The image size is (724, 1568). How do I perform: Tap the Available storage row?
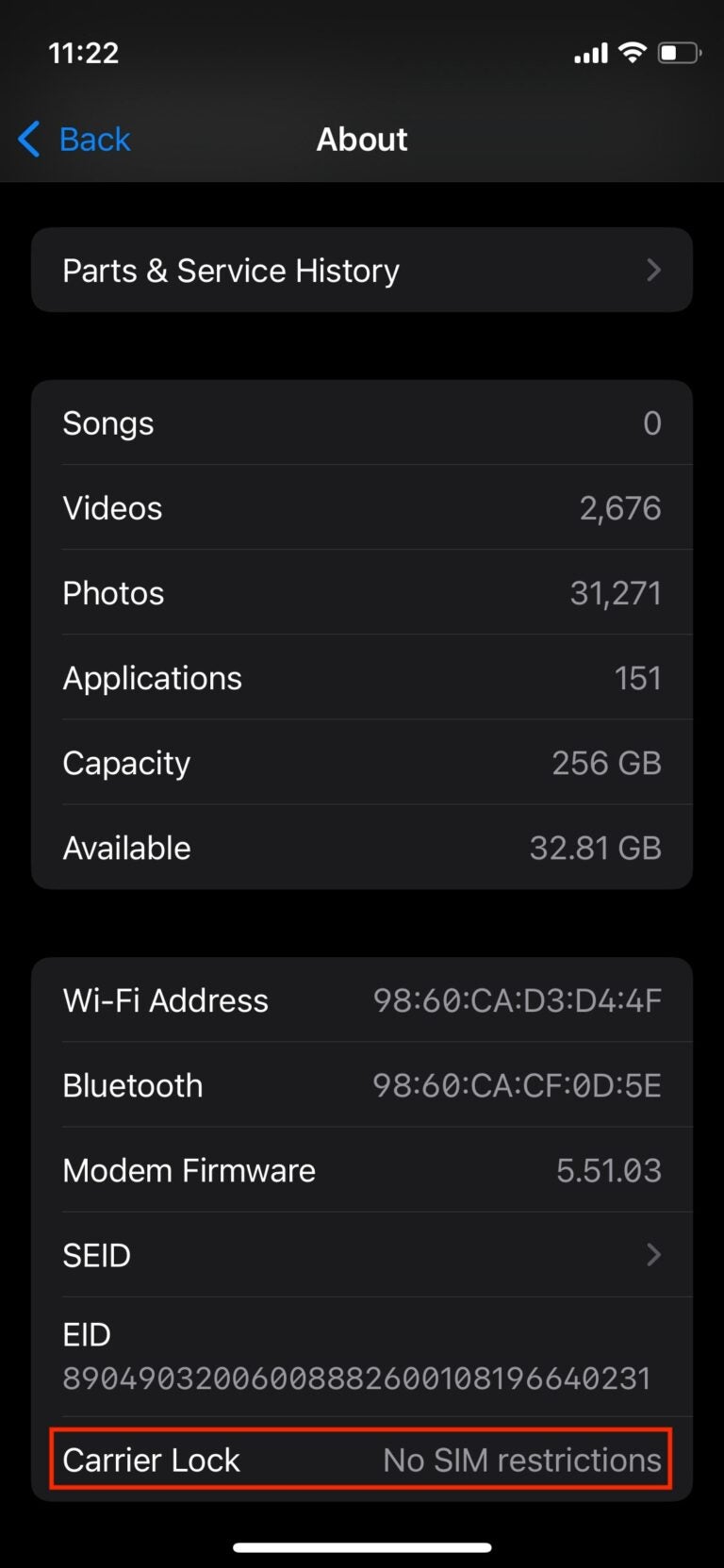tap(362, 847)
